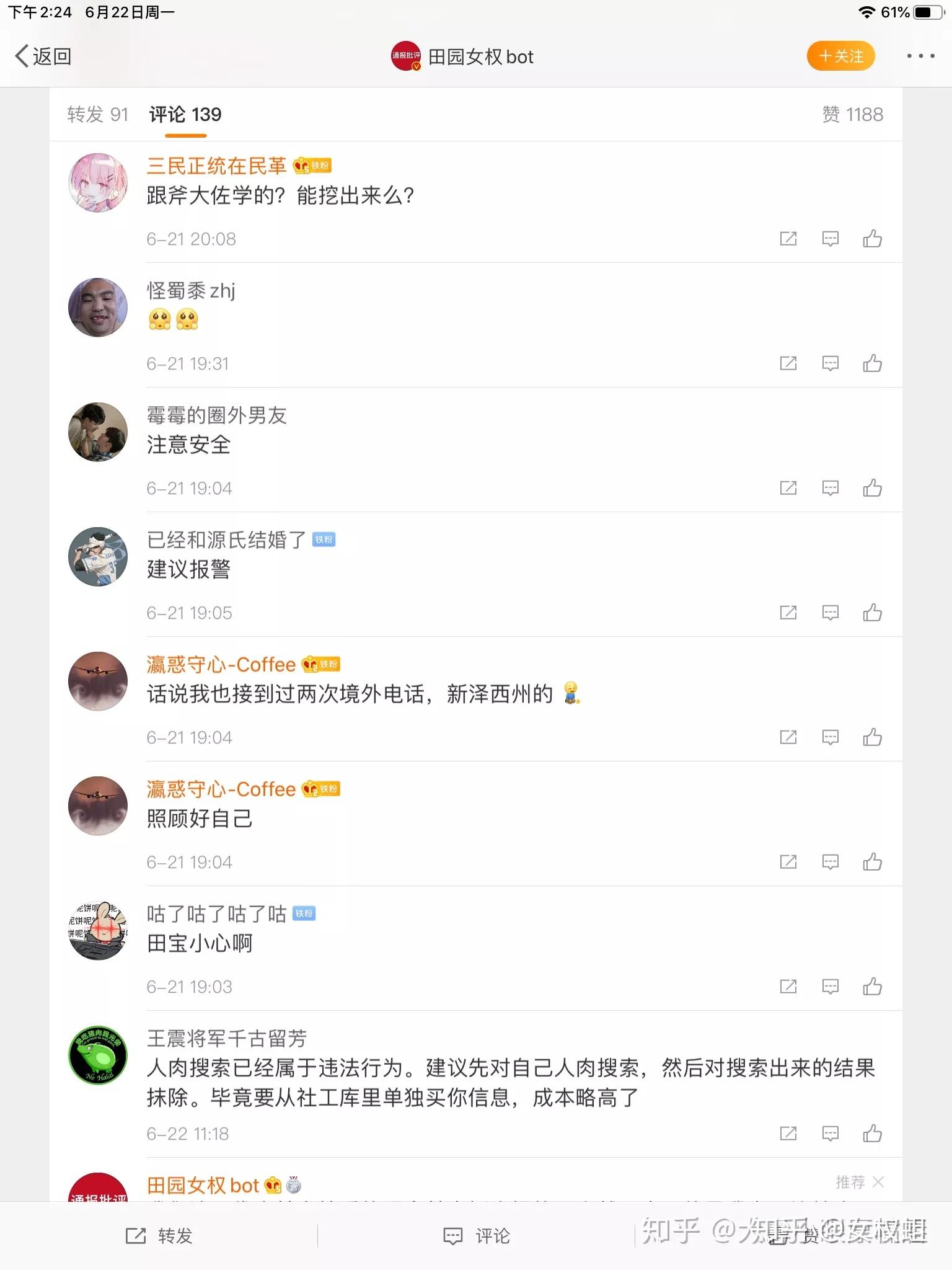Screen dimensions: 952x1270
Task: Like the comment by 王震将军千古留芳
Action: 872,1134
